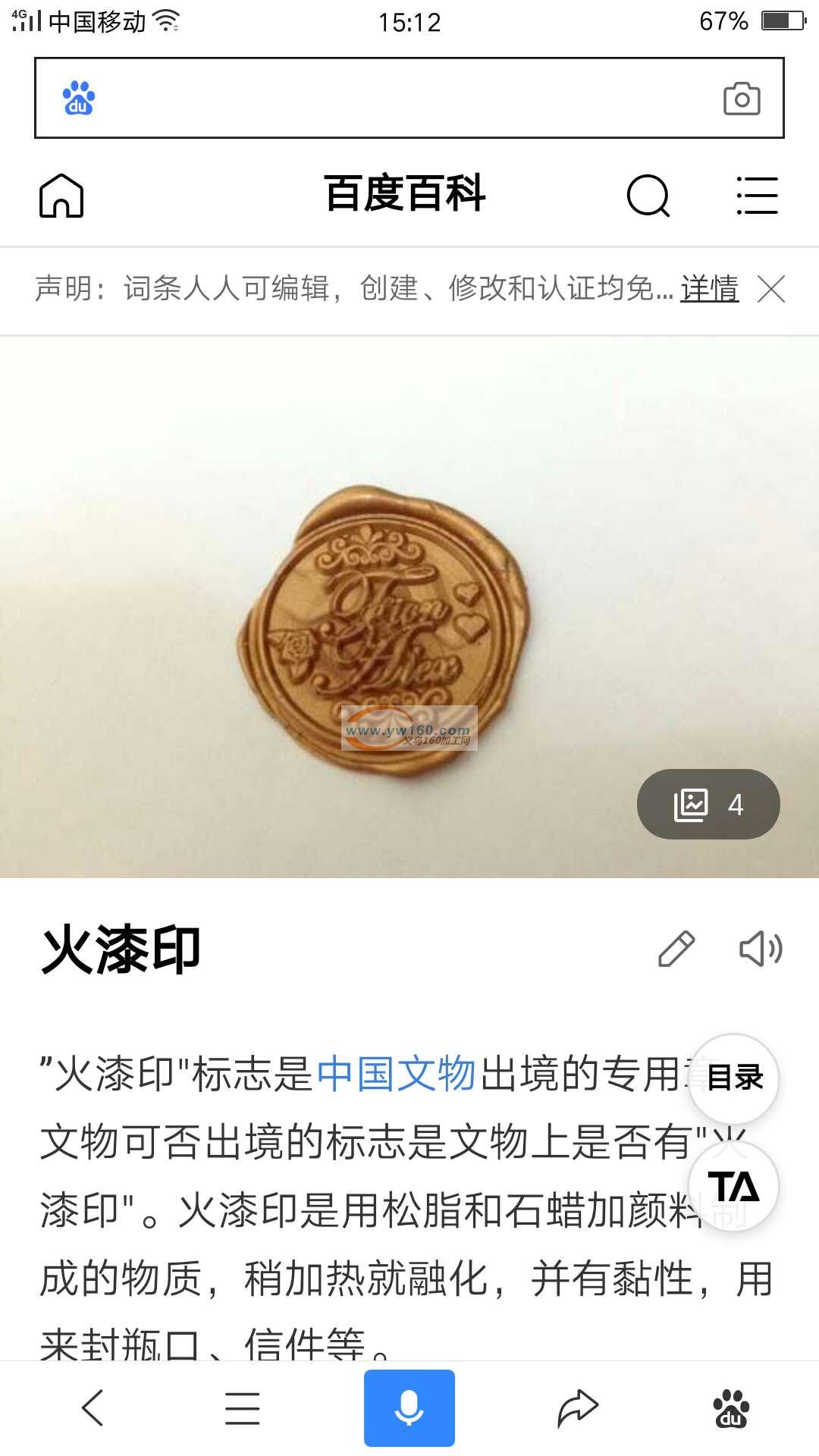Viewport: 819px width, 1456px height.
Task: Go to the Baike home page icon
Action: 61,196
